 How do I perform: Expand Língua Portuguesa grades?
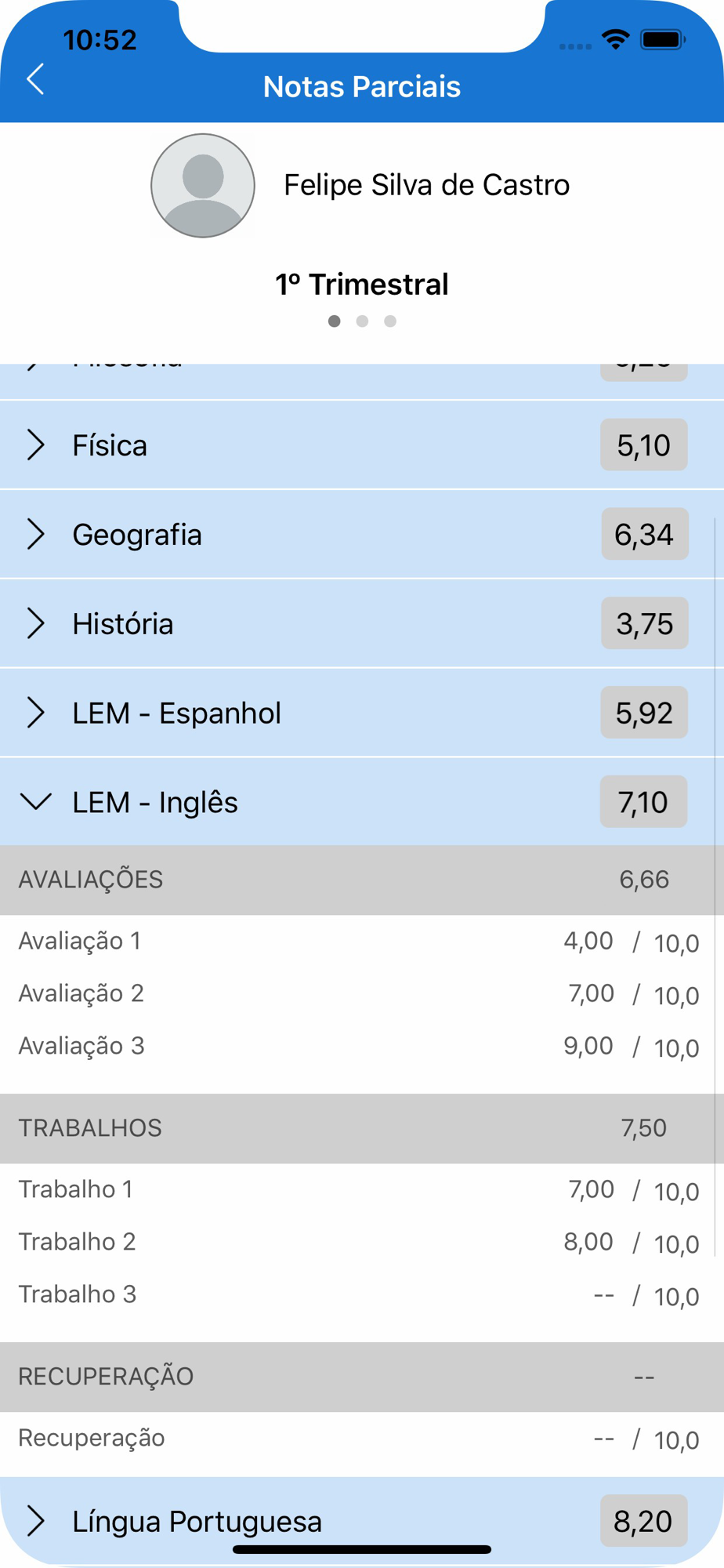click(362, 1521)
